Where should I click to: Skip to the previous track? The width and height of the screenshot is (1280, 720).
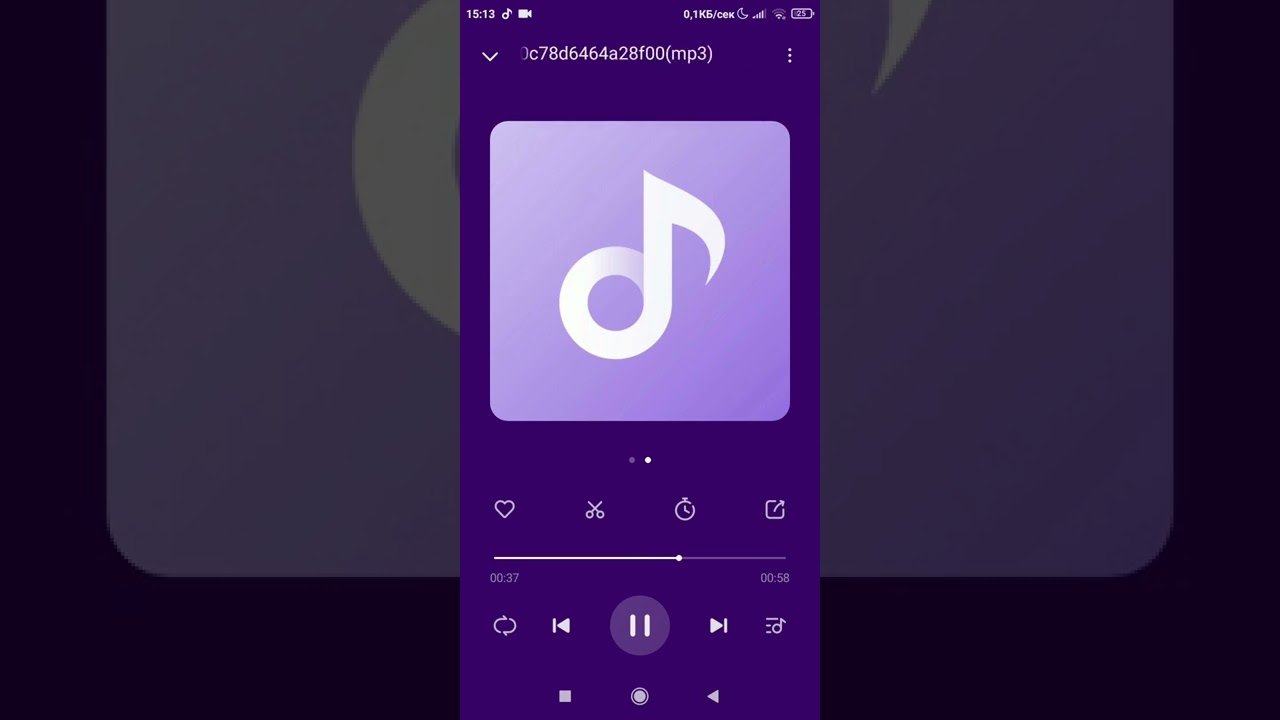[561, 626]
